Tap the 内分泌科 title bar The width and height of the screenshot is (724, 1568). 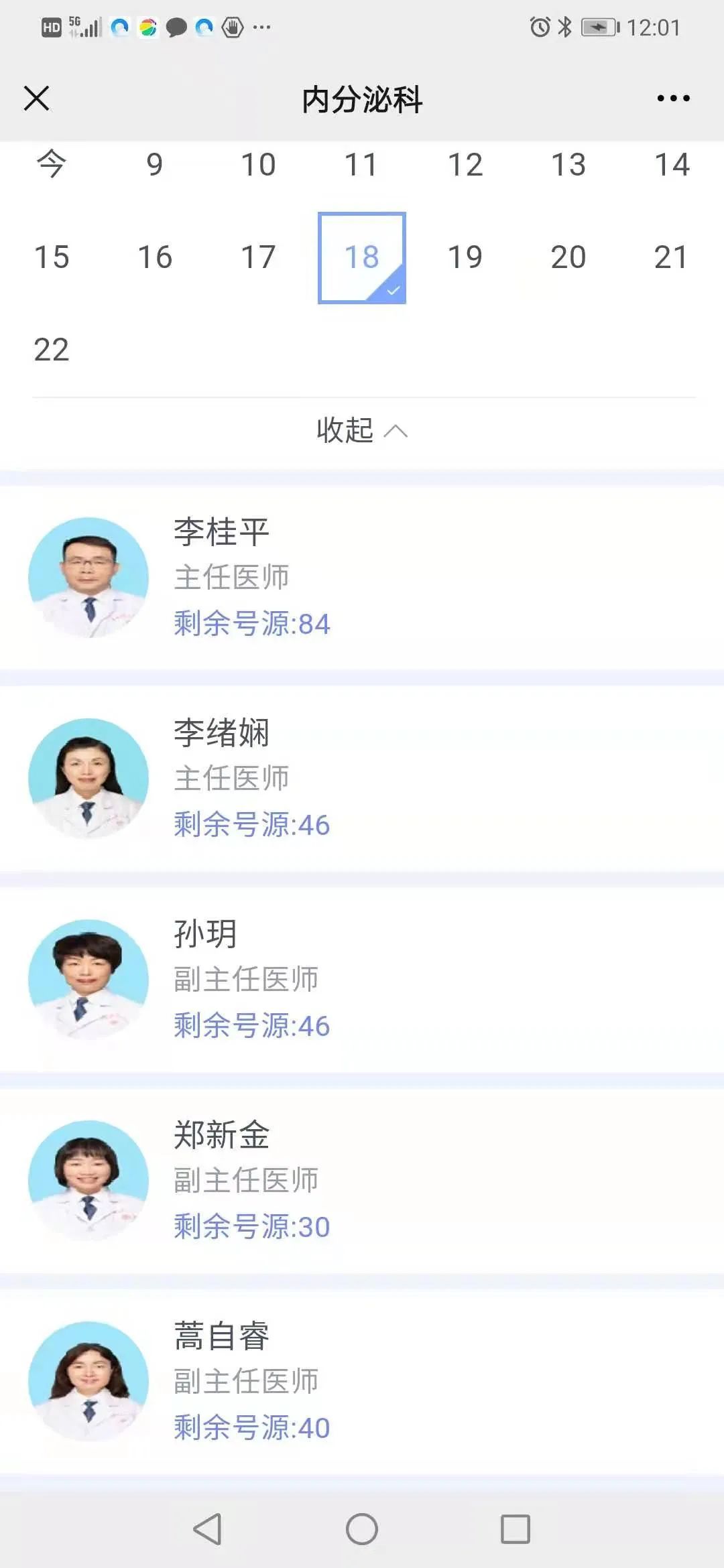click(x=362, y=99)
